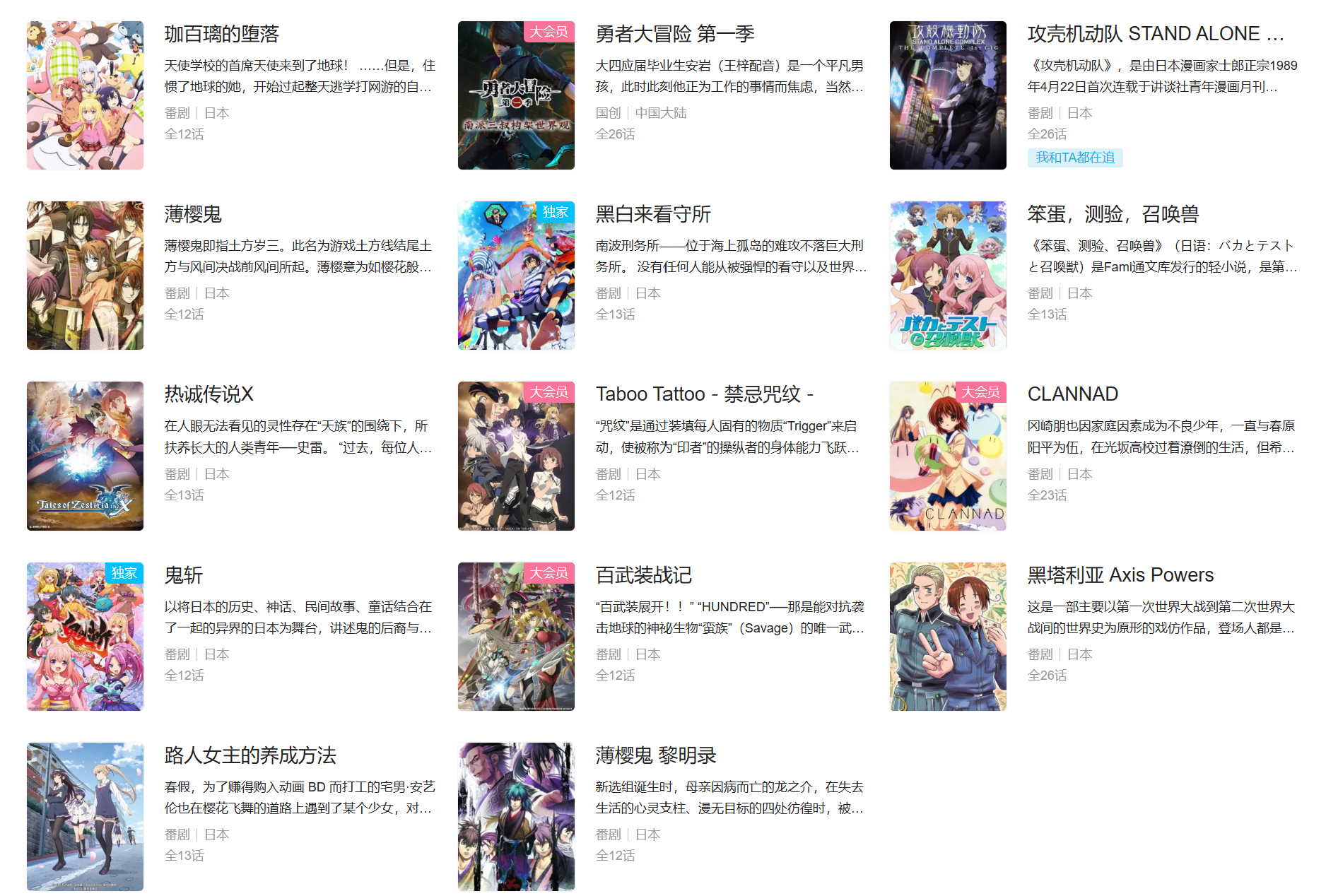The image size is (1326, 896).
Task: Select 攻壳机动队 STAND ALONE title
Action: coord(1155,34)
